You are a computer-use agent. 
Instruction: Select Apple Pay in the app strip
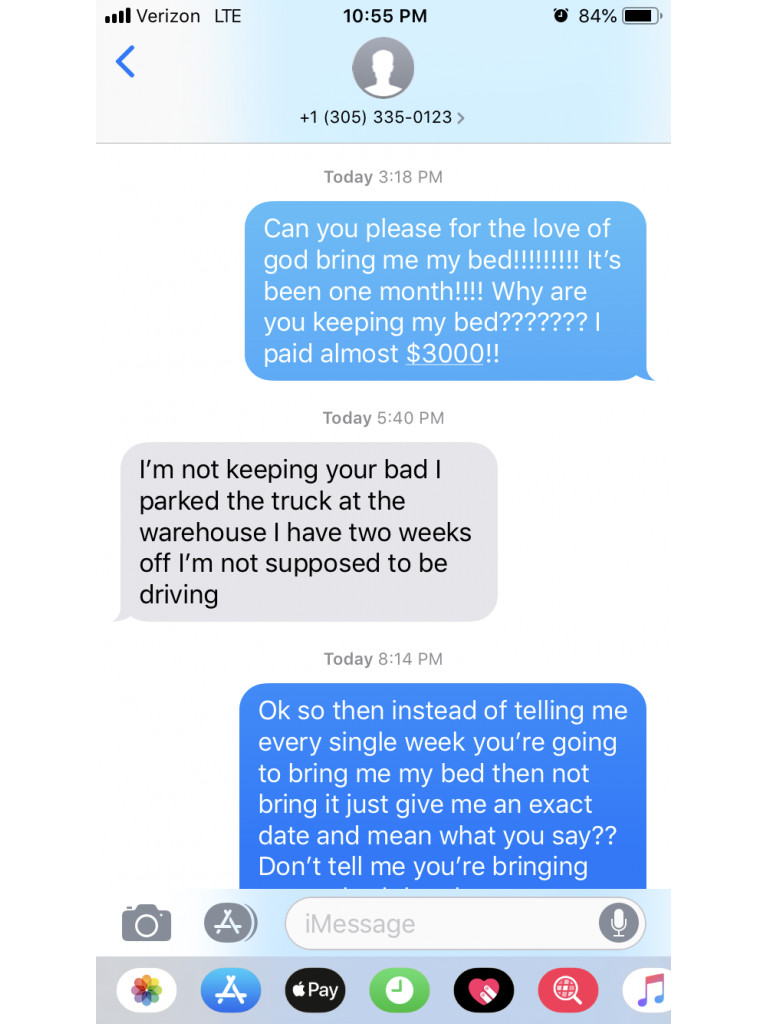click(x=314, y=990)
